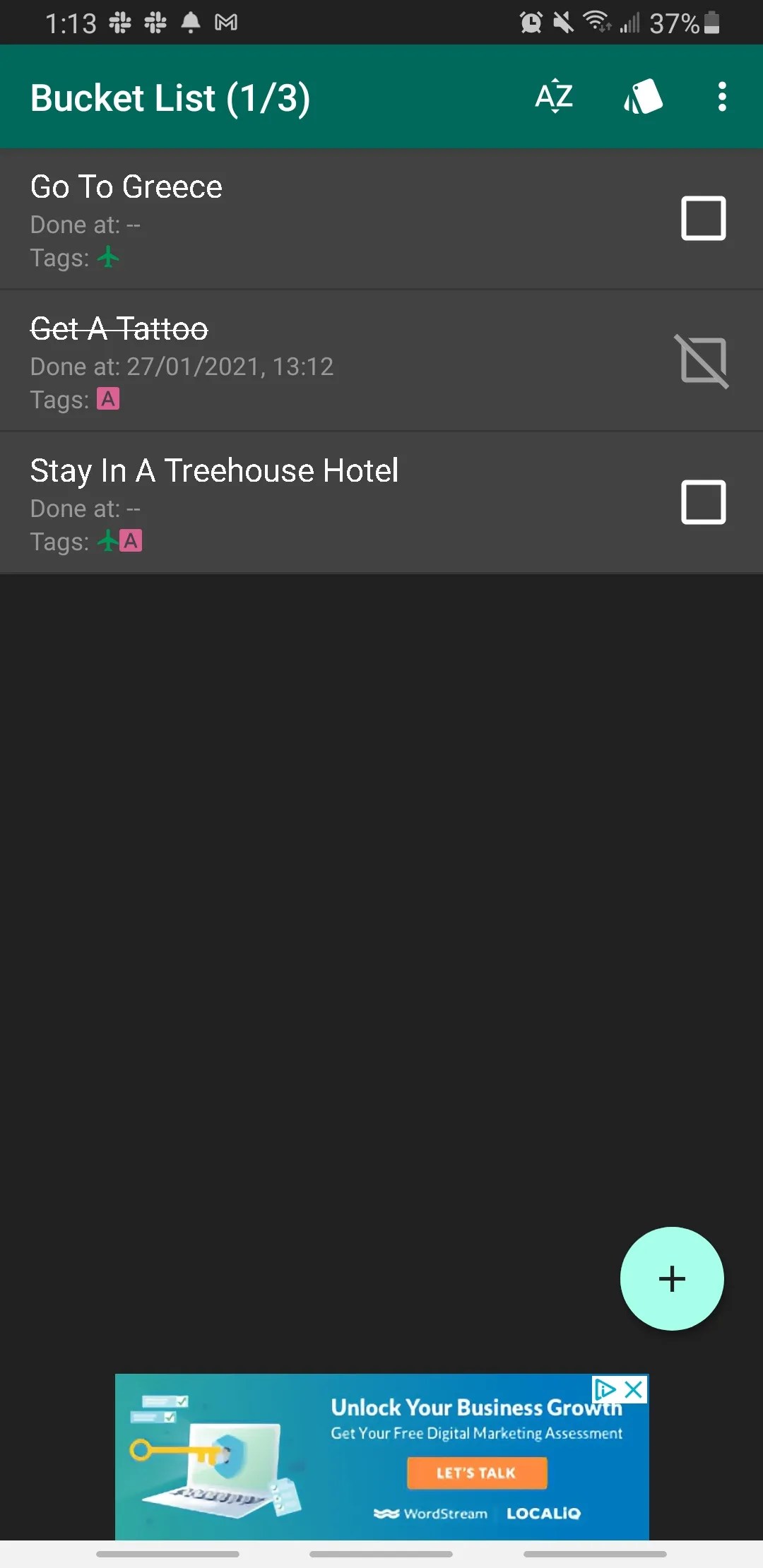
Task: Dismiss the ad with the X button
Action: point(631,1389)
